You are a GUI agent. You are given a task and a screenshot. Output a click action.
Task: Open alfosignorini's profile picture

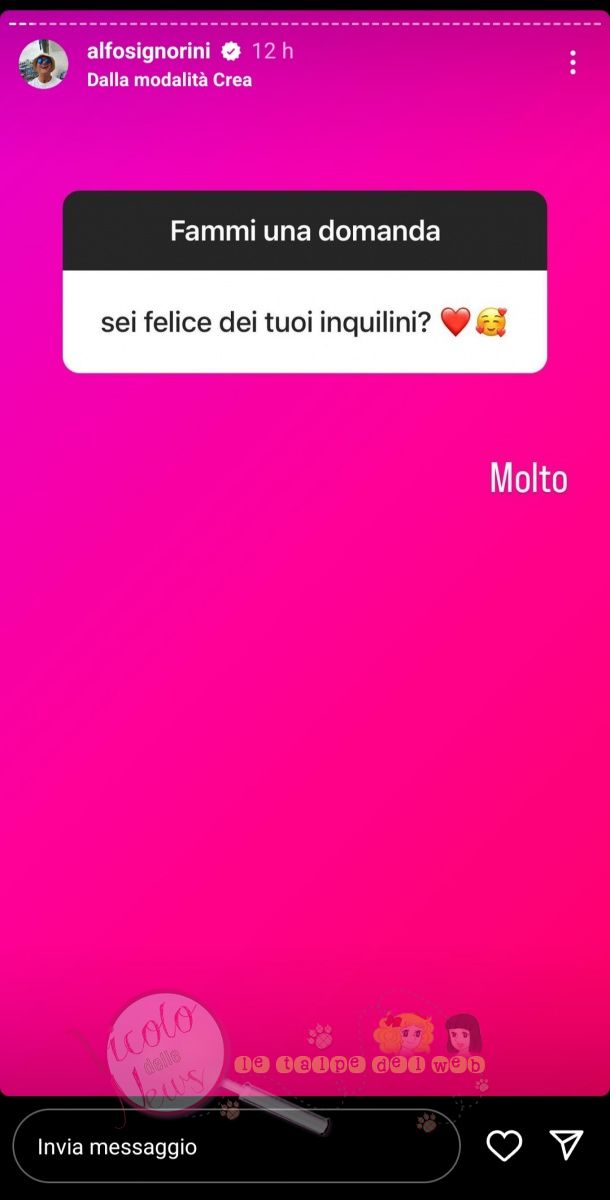tap(43, 64)
